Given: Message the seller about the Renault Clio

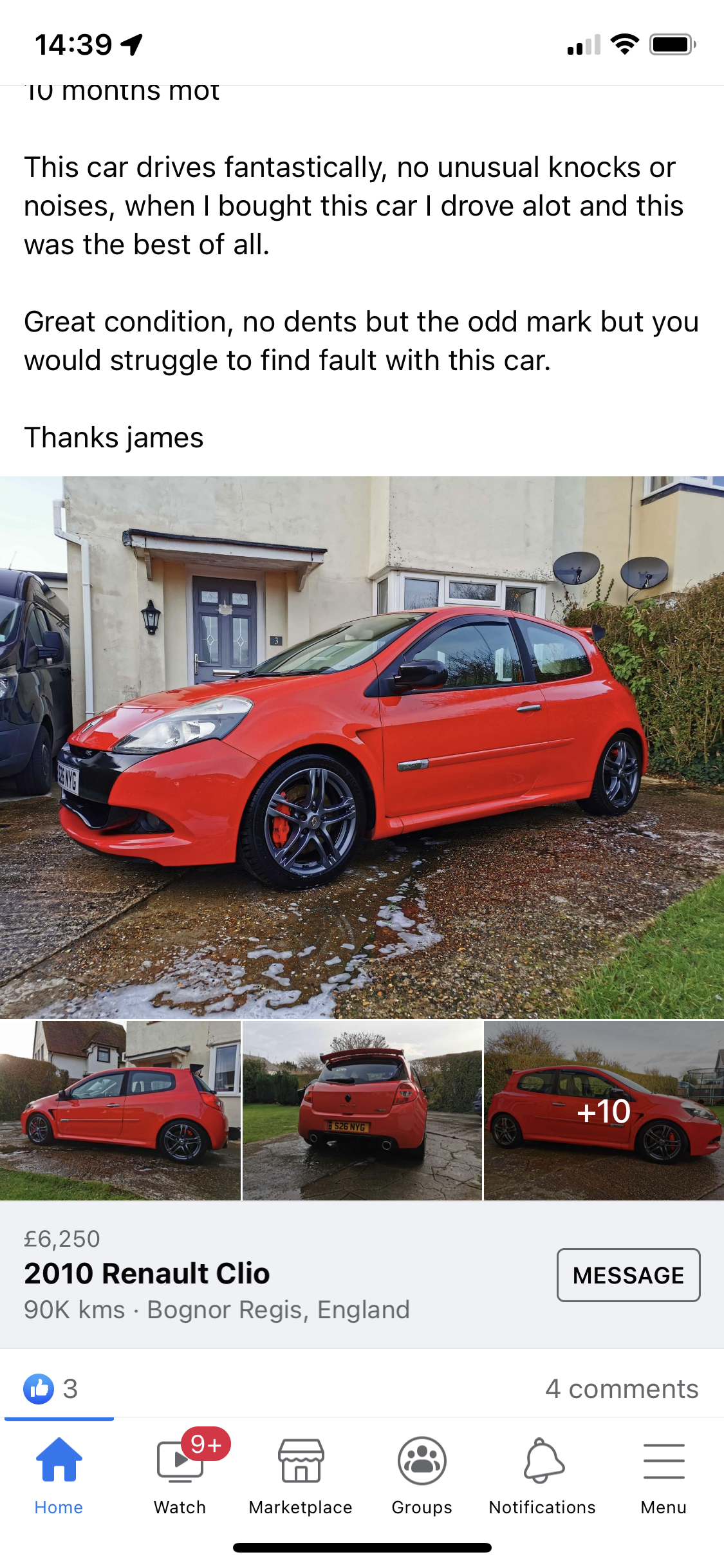Looking at the screenshot, I should tap(628, 1275).
